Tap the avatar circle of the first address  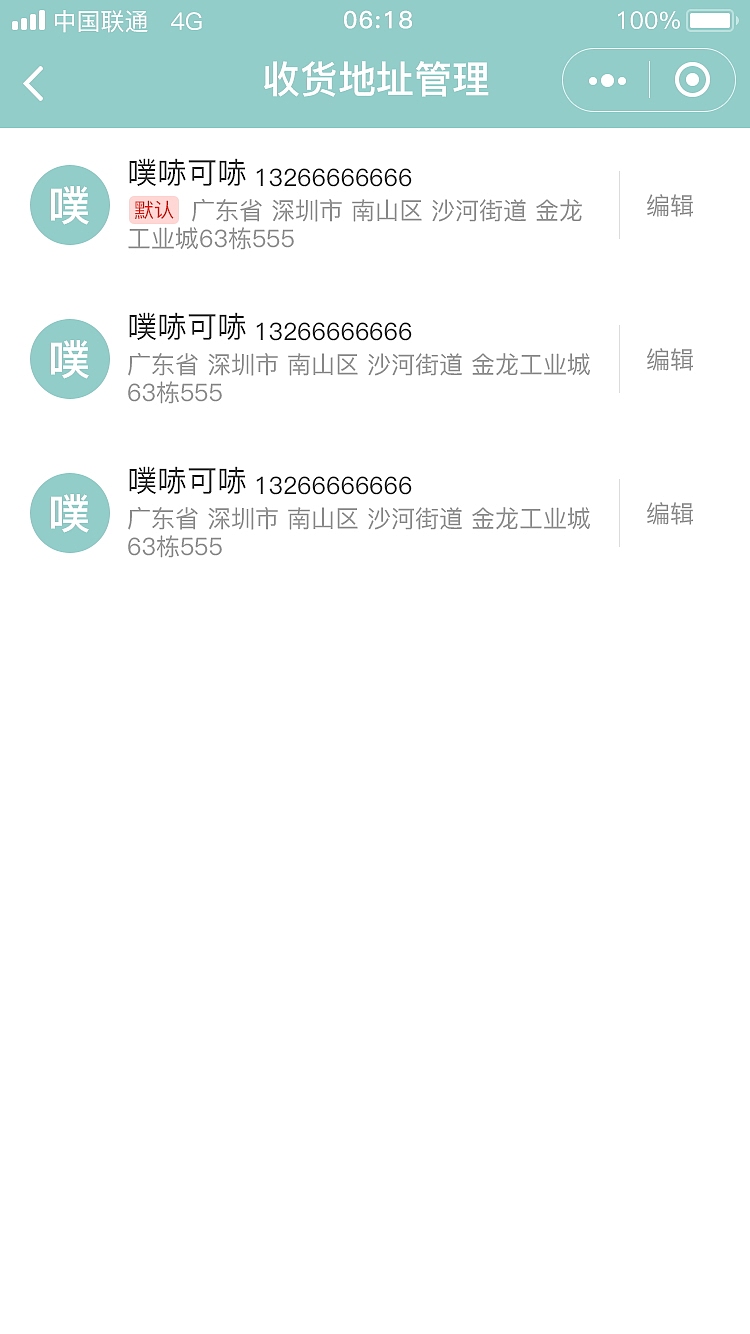click(69, 204)
